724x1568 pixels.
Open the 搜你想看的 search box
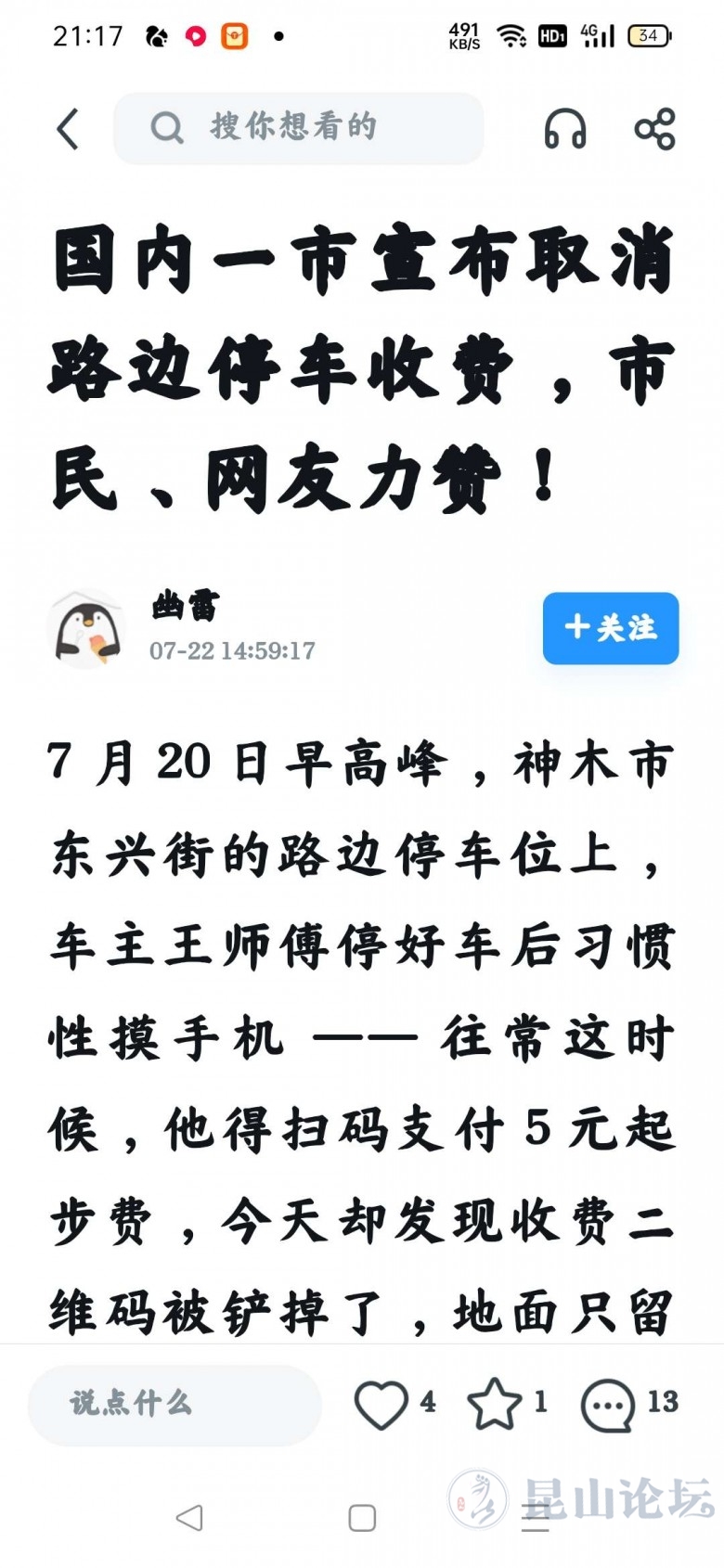click(297, 128)
